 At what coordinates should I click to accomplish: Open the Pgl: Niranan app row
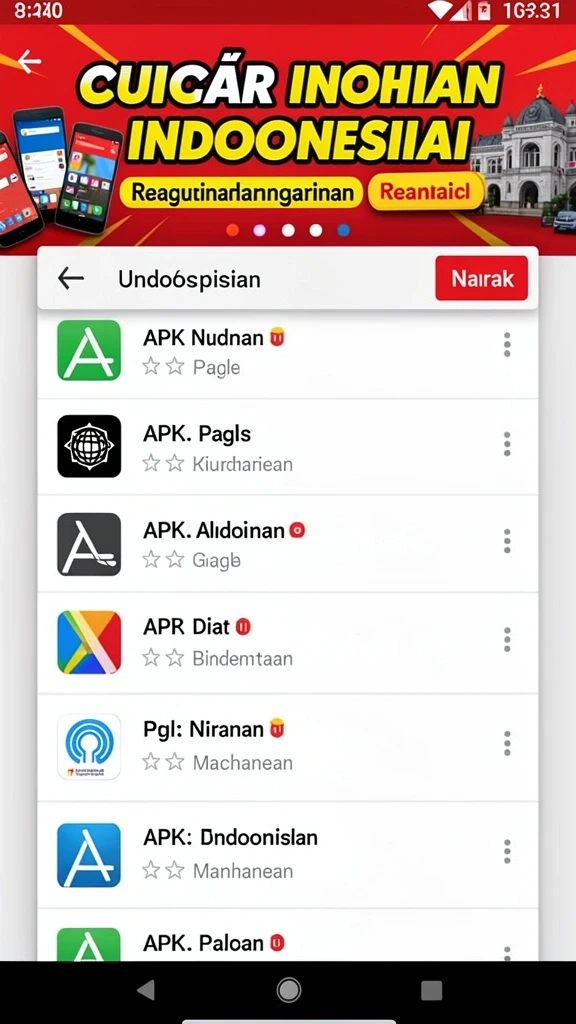pyautogui.click(x=288, y=748)
